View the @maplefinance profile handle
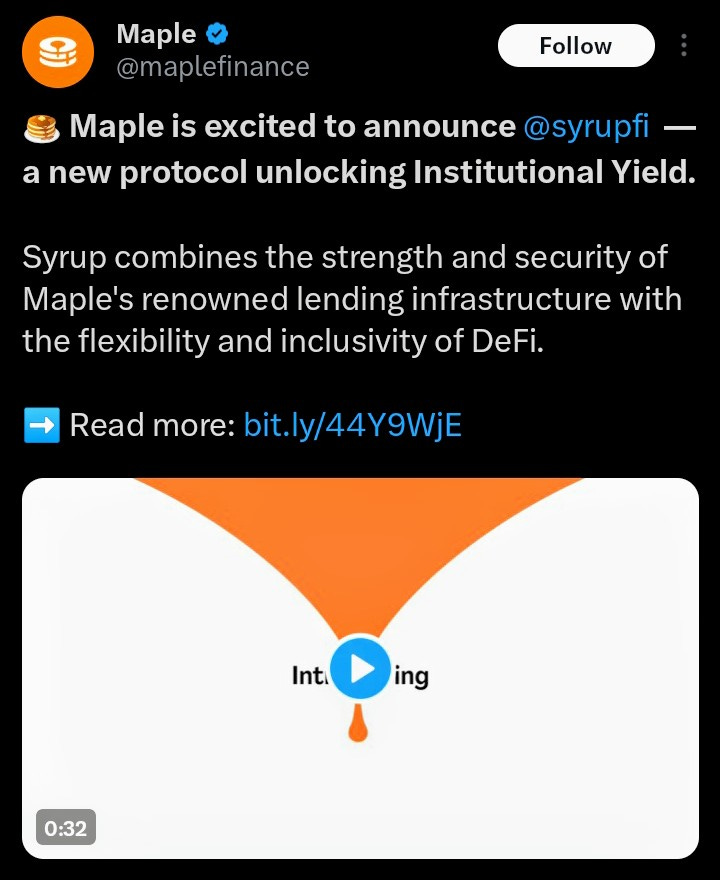Screen dimensions: 720x880 point(213,67)
